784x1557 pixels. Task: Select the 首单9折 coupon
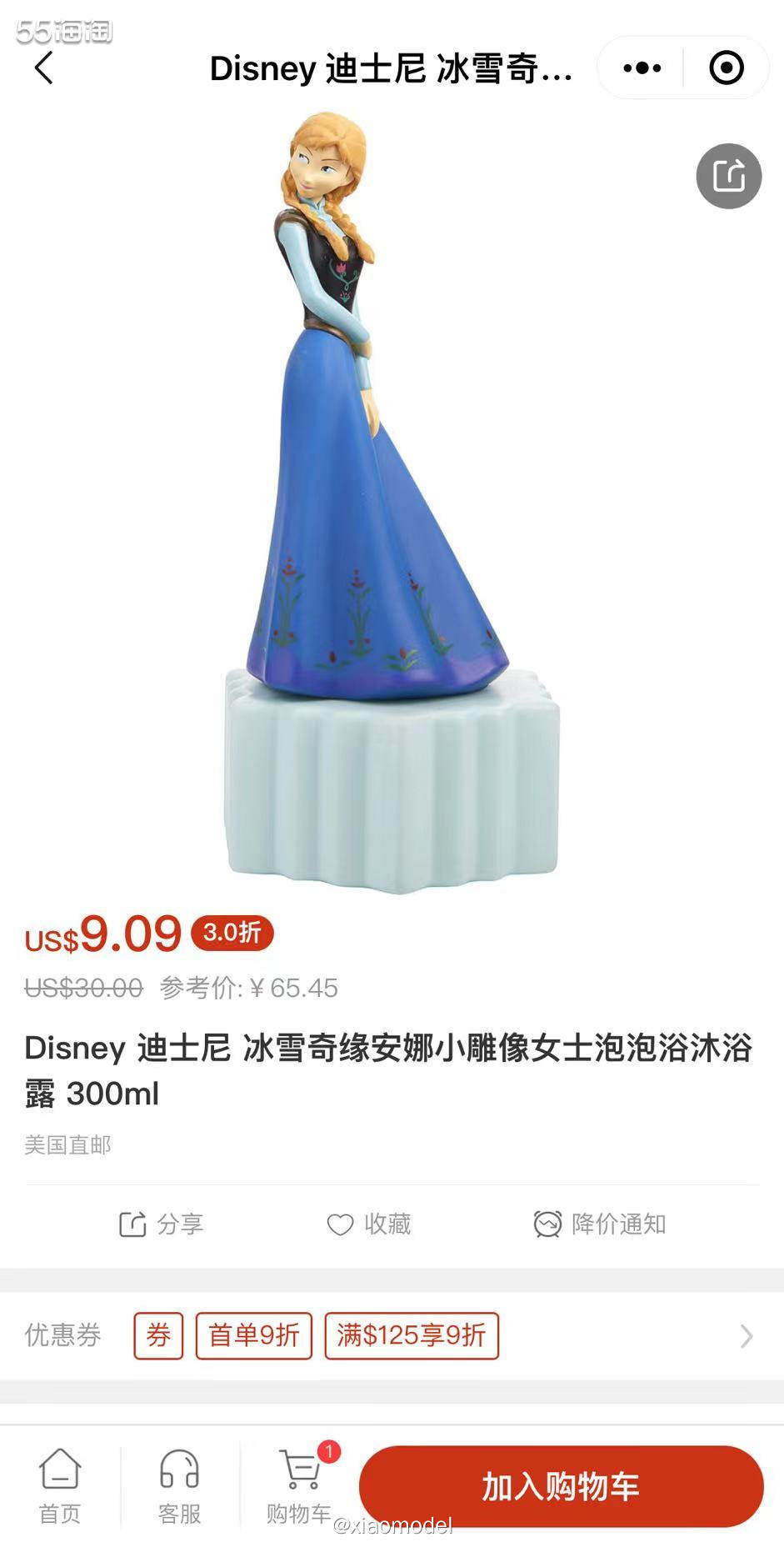point(253,1335)
